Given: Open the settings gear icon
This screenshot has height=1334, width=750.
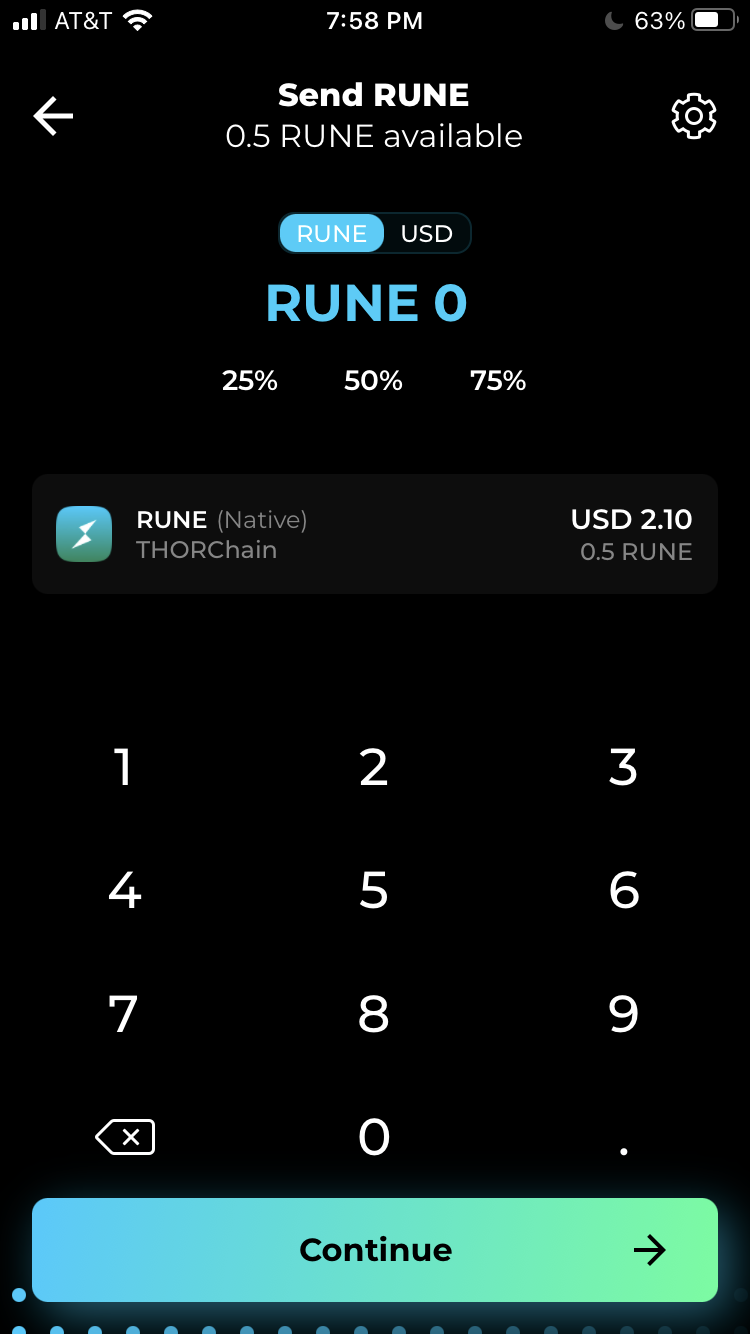Looking at the screenshot, I should [693, 116].
